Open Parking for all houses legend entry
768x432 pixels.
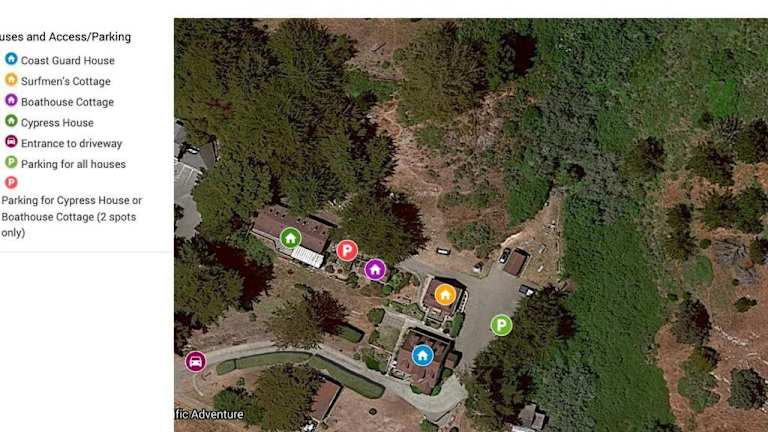pyautogui.click(x=73, y=164)
